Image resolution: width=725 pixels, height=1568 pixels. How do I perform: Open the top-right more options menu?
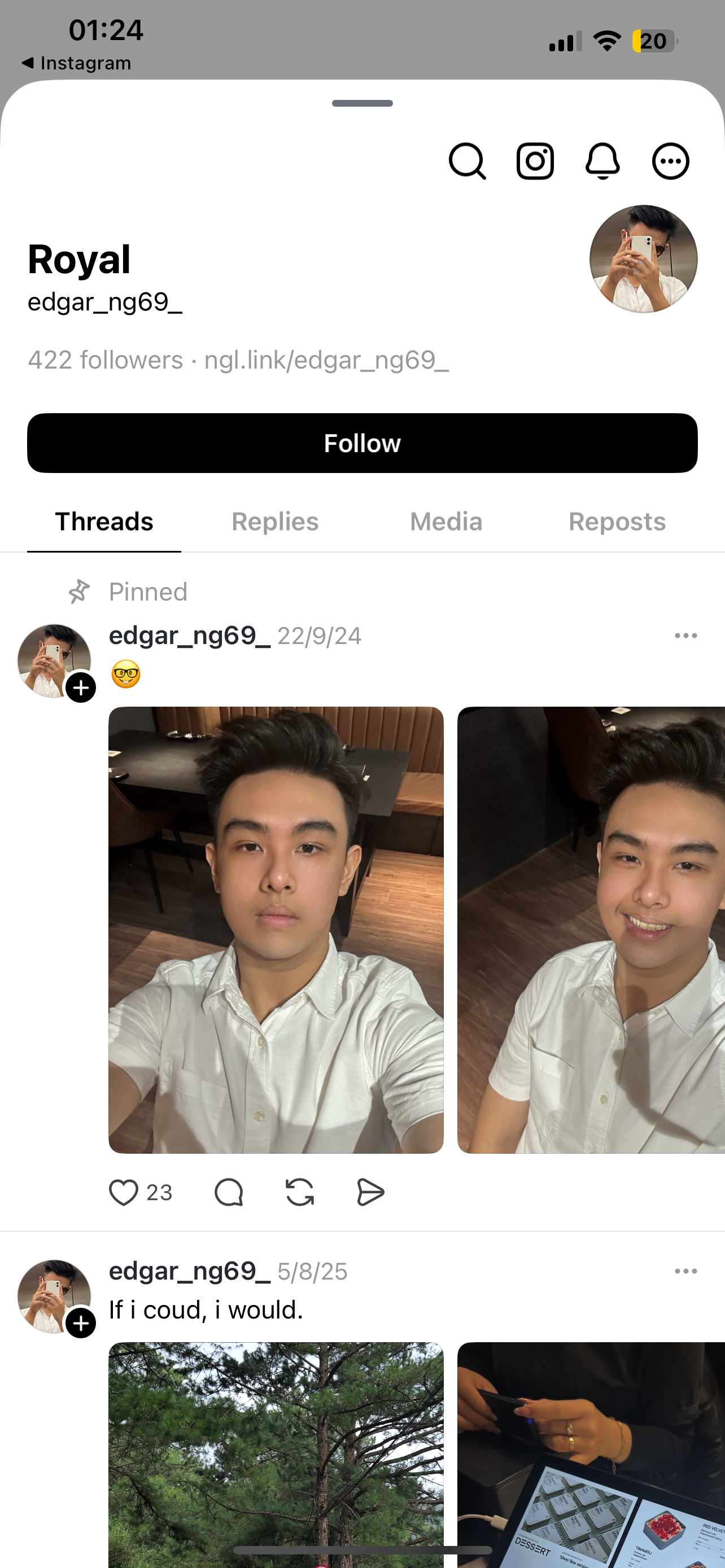[670, 161]
